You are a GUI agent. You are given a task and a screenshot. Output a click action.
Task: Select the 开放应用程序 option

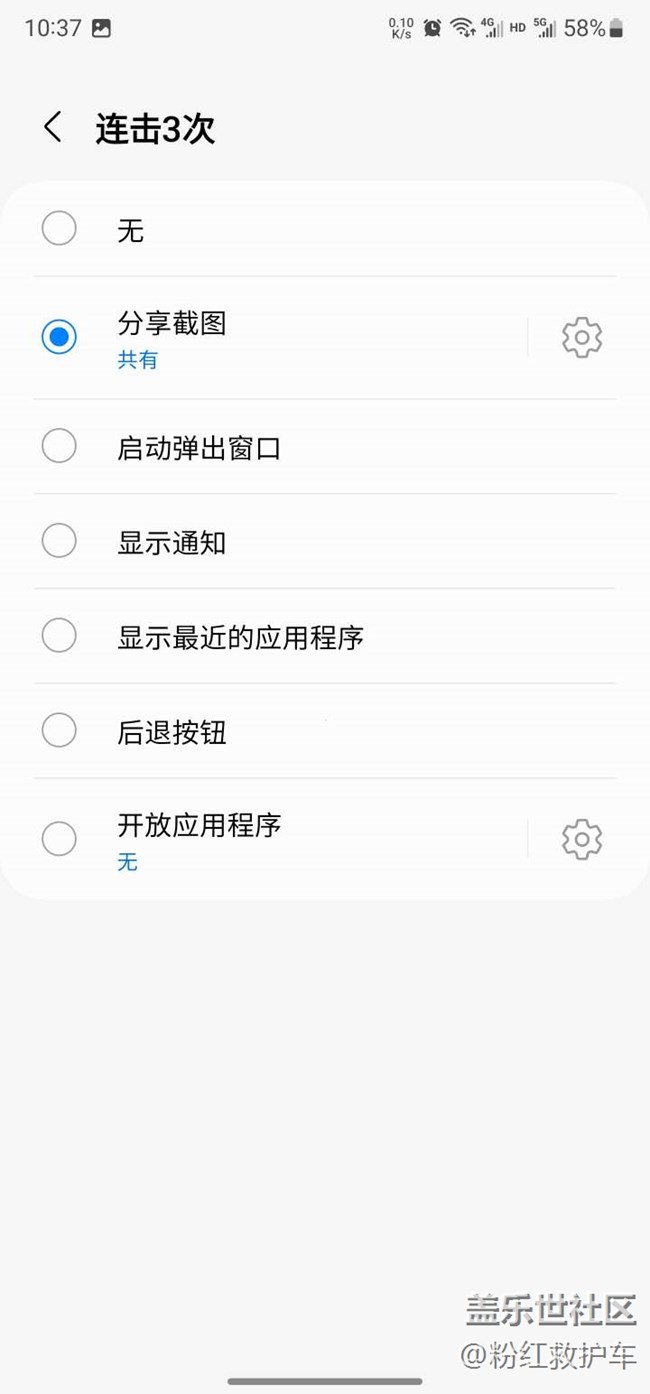click(x=59, y=839)
